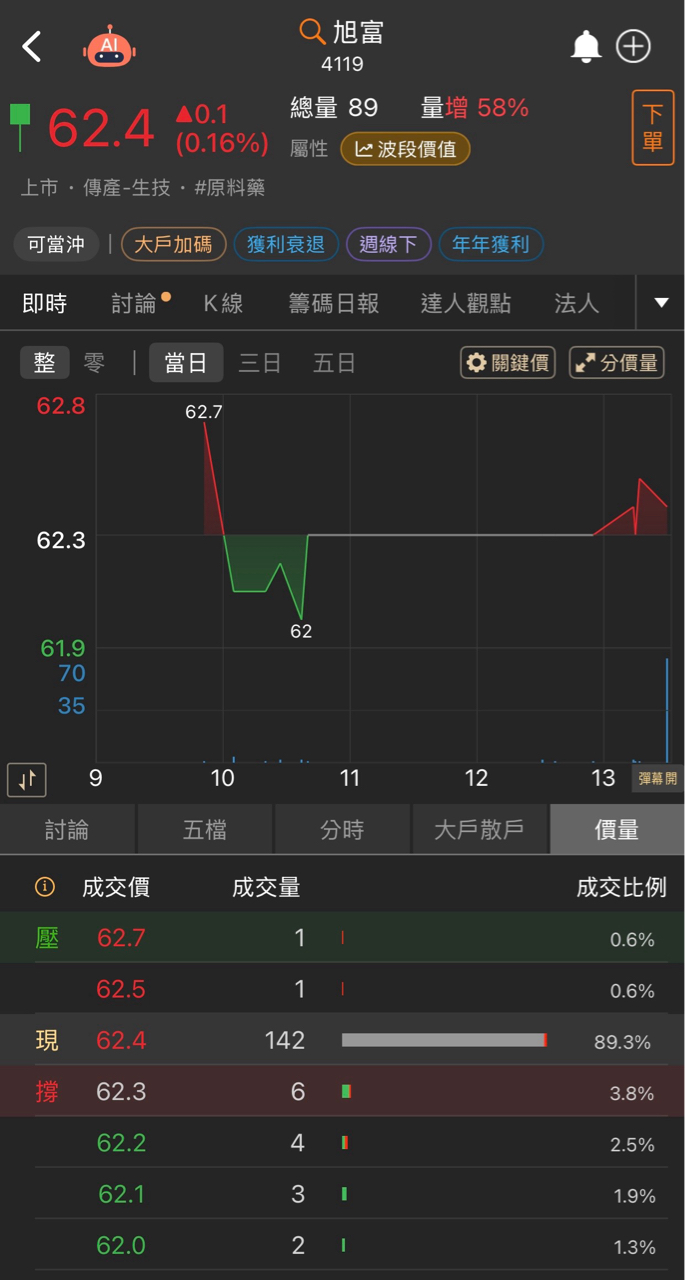The width and height of the screenshot is (685, 1280).
Task: Switch to odd-lot 零 mode
Action: 94,362
